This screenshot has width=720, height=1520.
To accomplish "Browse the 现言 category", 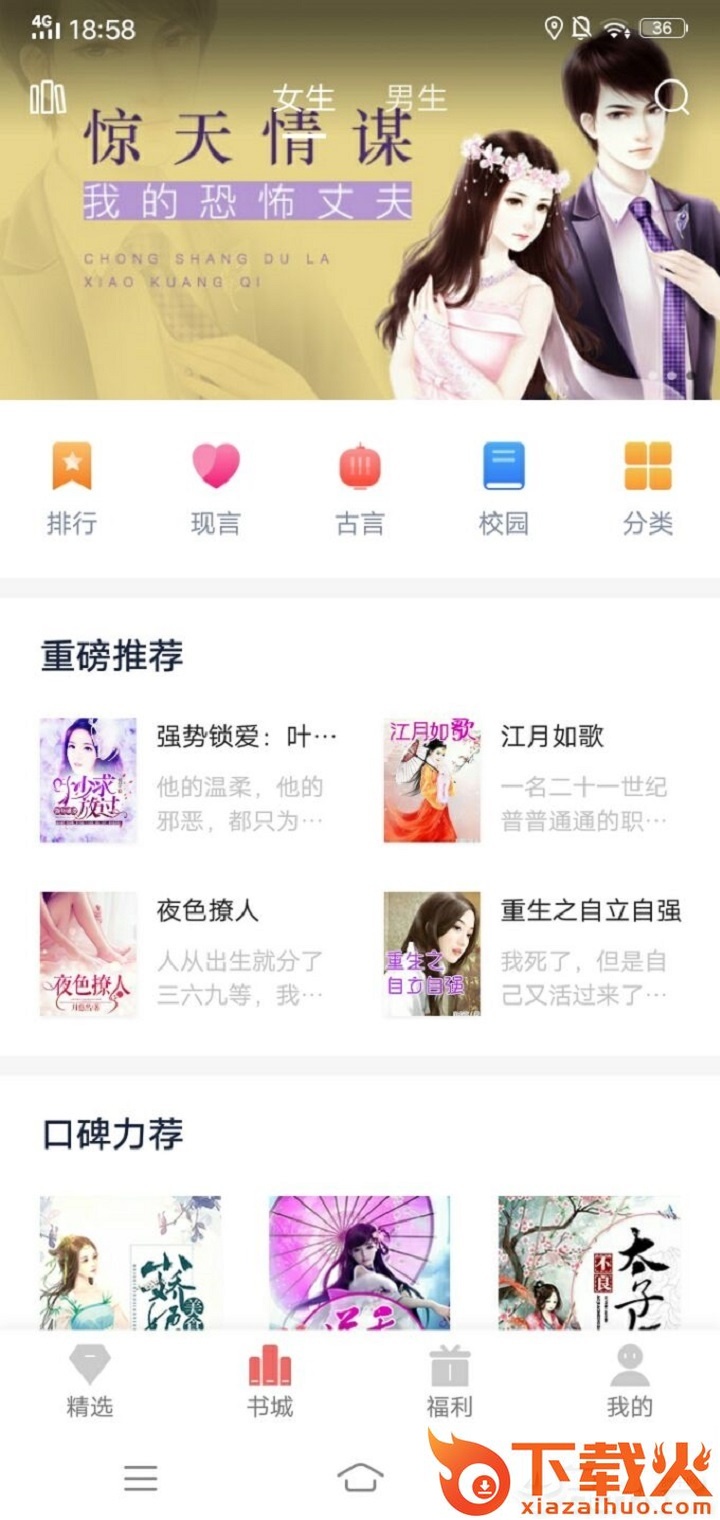I will (216, 488).
